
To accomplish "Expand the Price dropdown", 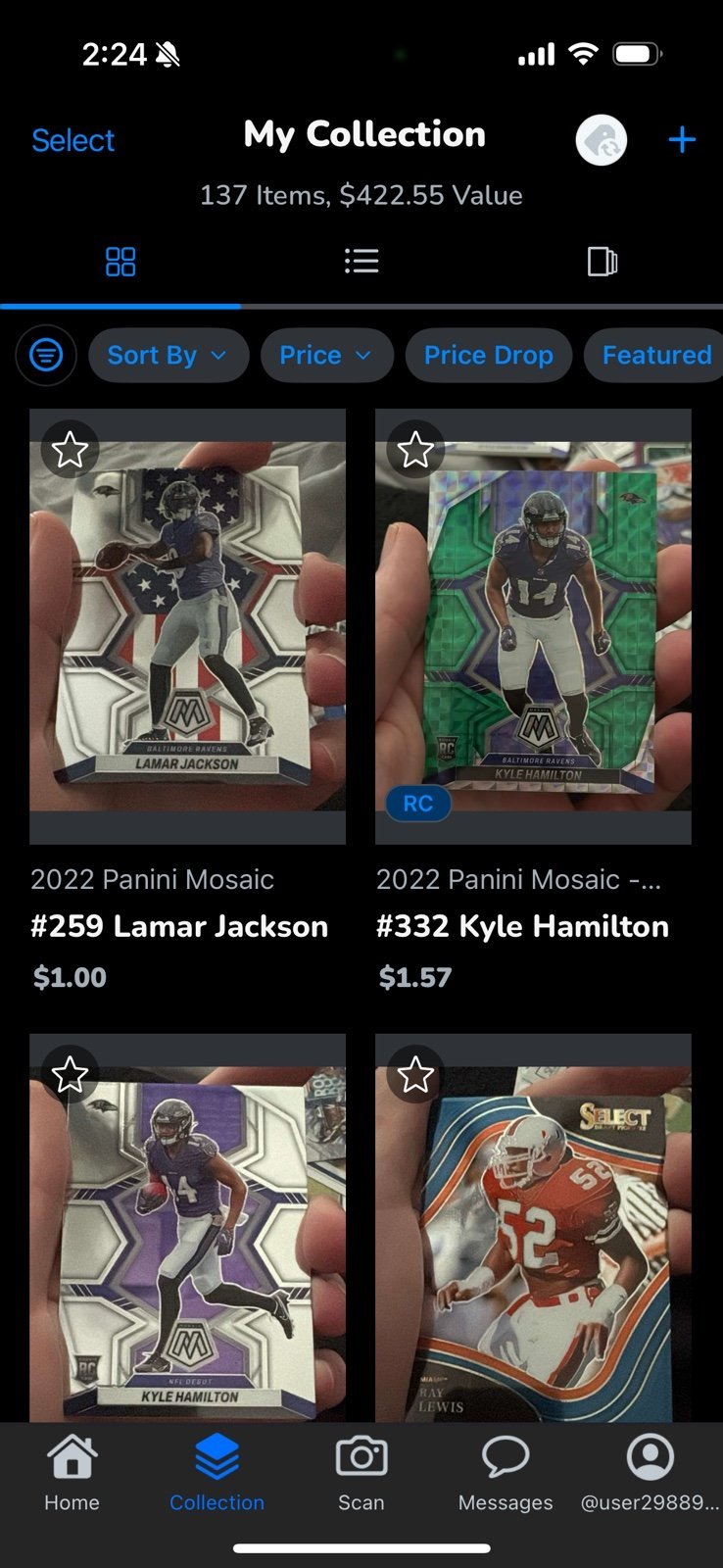I will [327, 355].
